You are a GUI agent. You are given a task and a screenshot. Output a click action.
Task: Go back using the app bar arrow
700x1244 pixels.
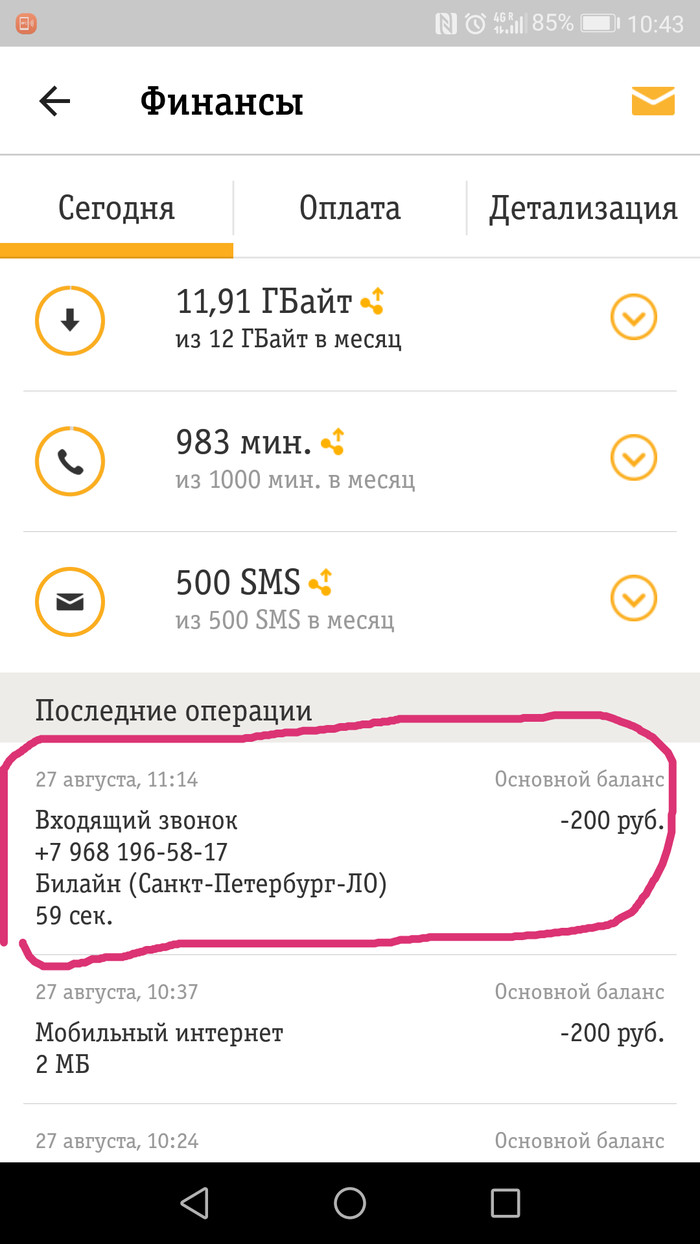pos(55,101)
